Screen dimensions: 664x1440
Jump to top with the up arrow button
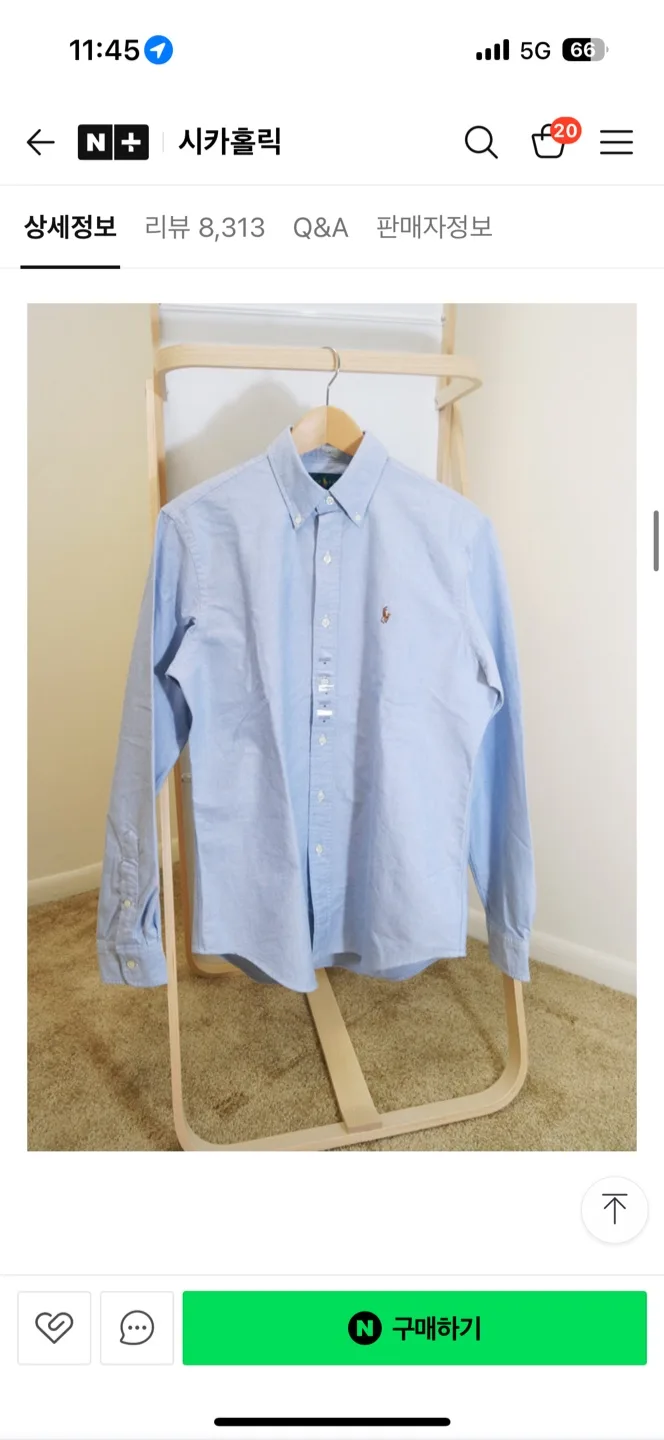(x=614, y=1209)
